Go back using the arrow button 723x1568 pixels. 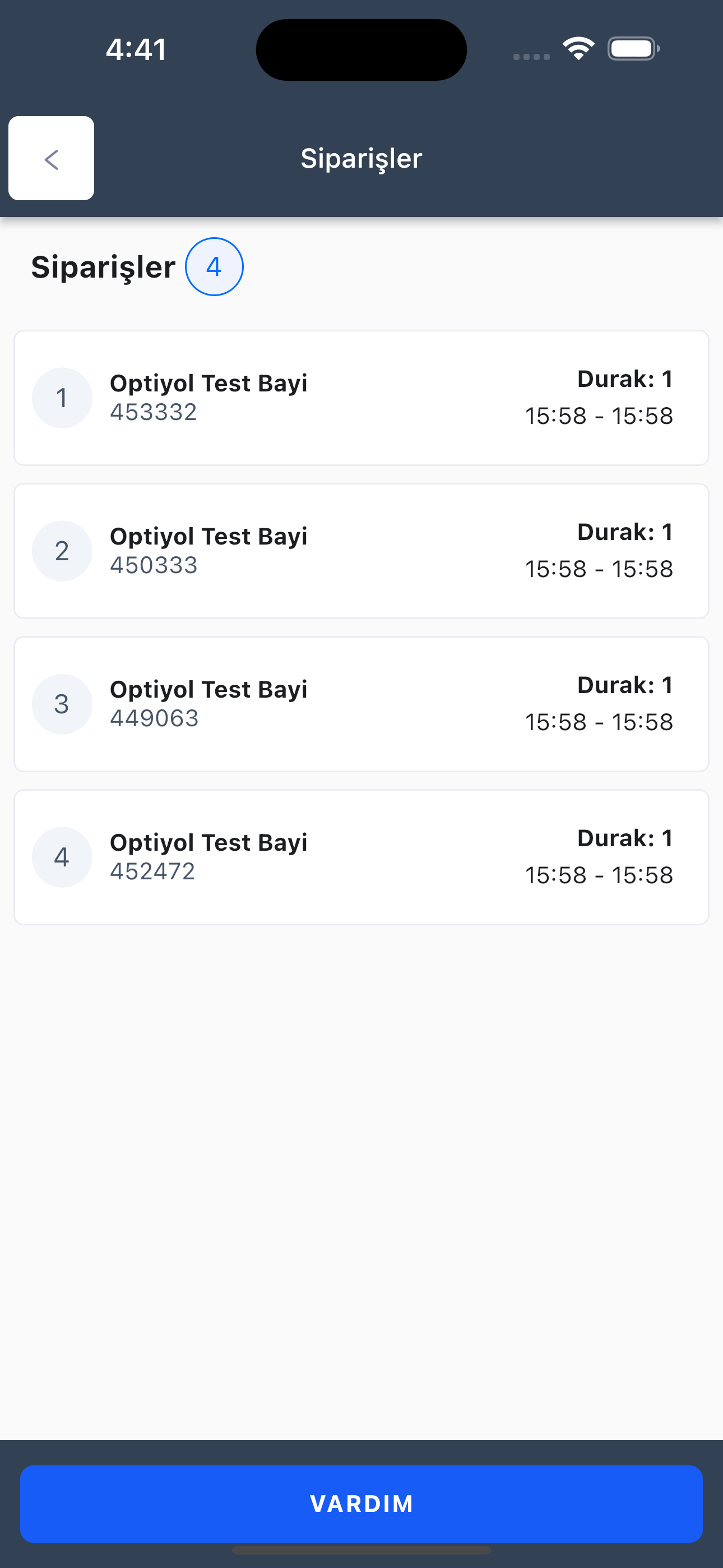click(x=51, y=158)
